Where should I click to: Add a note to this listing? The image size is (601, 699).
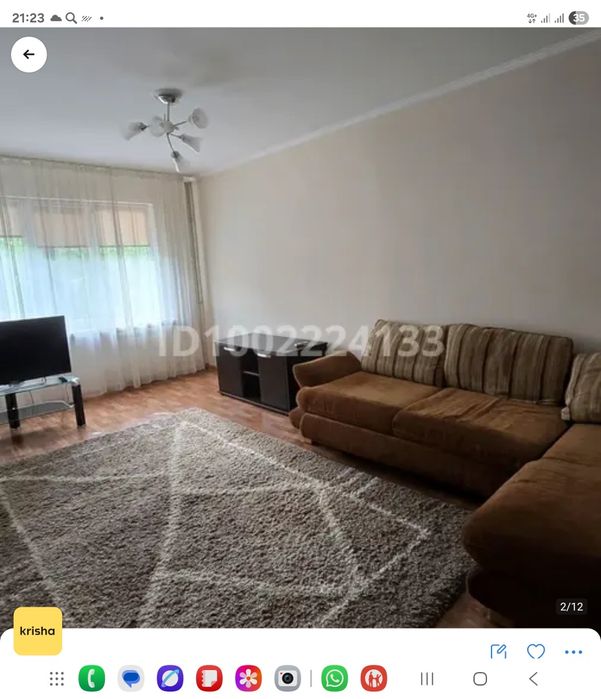pos(498,651)
